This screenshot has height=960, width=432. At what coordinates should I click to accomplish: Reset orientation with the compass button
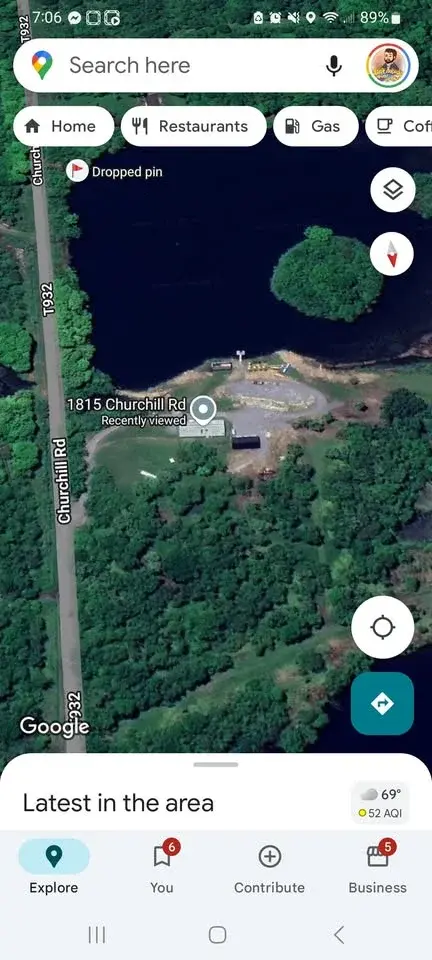pyautogui.click(x=392, y=253)
